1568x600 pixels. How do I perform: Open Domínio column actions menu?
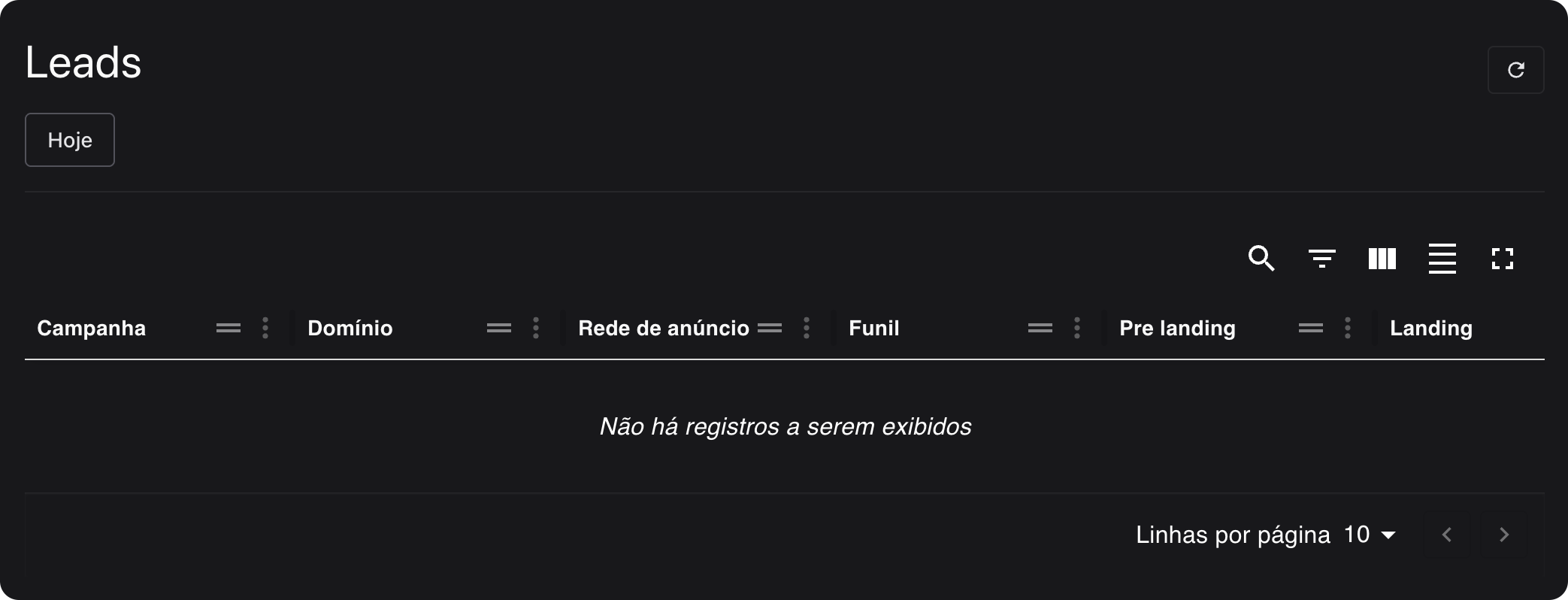pyautogui.click(x=536, y=328)
